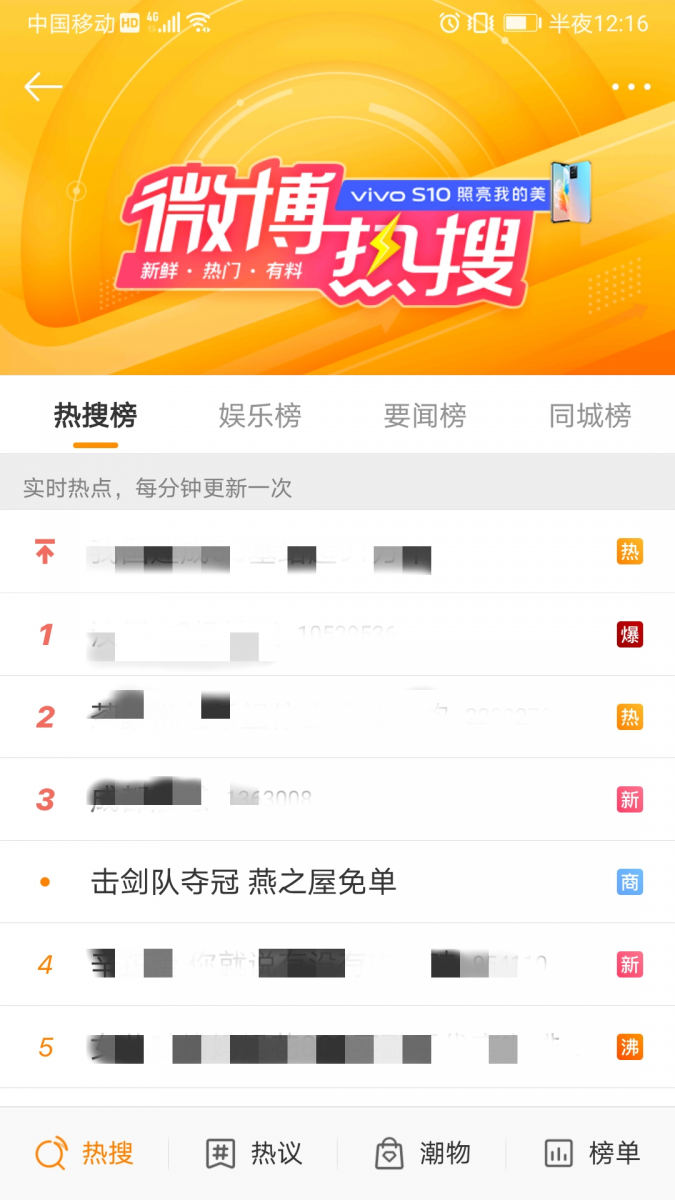Switch to the 同城榜 tab

590,415
